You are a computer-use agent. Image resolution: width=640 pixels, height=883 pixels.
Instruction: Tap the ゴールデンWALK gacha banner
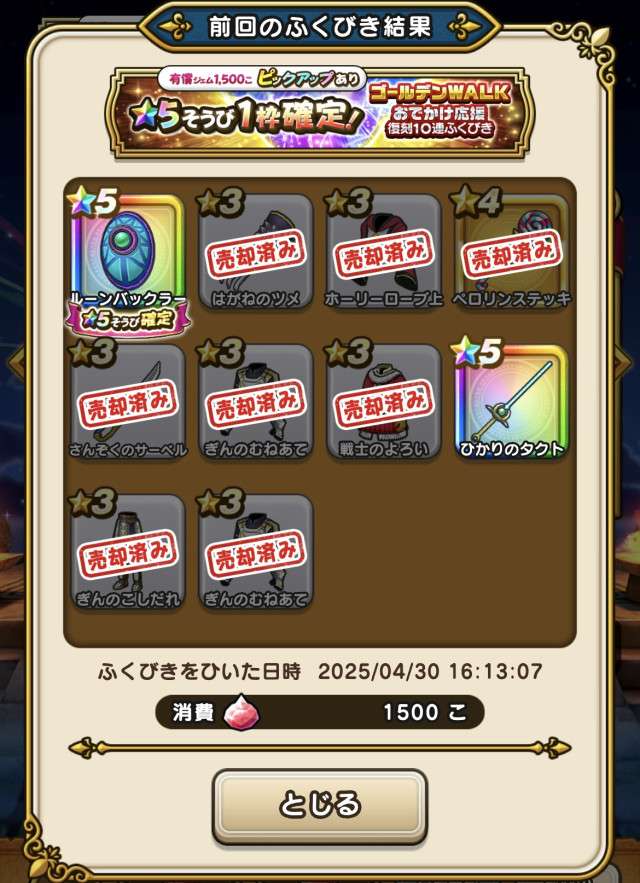pos(320,111)
